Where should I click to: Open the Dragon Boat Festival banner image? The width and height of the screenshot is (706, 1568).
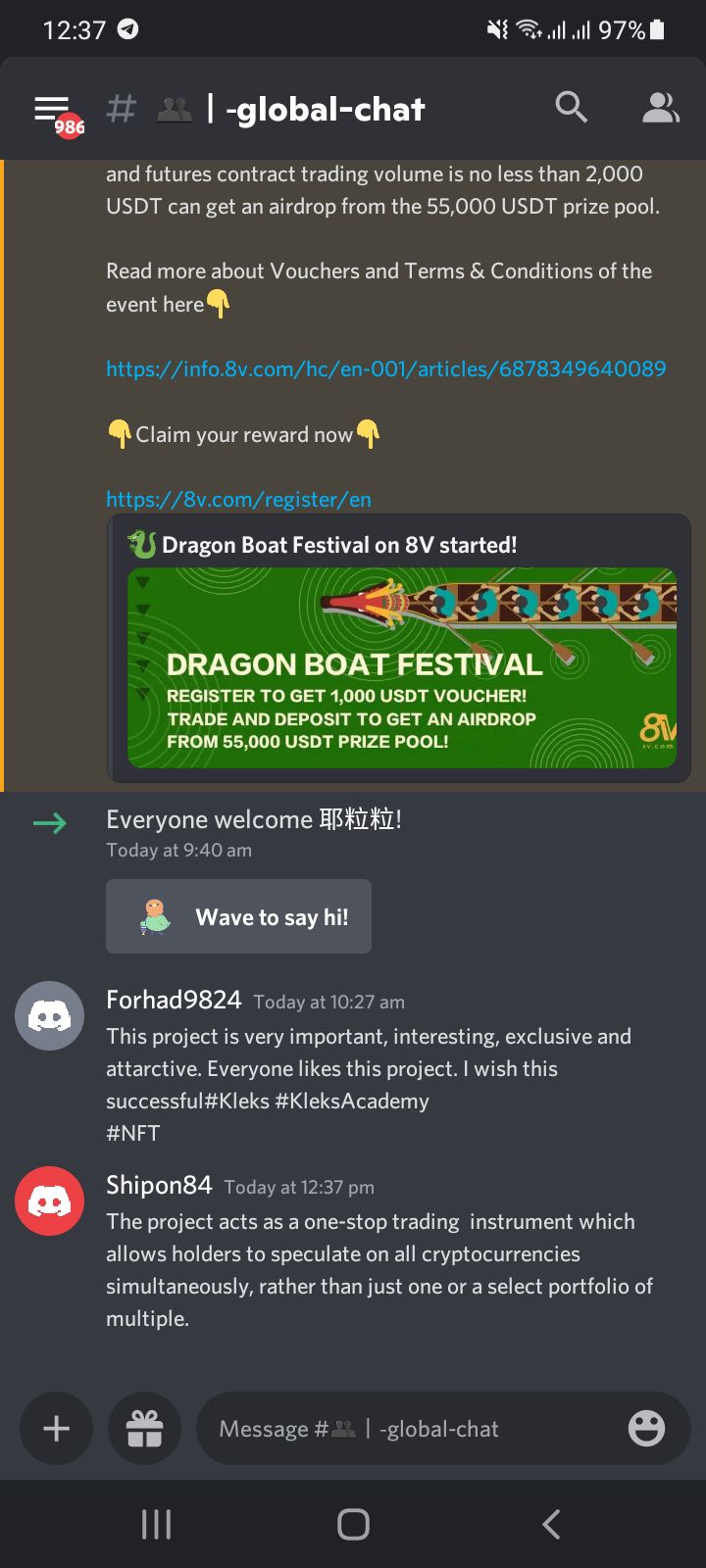tap(401, 667)
